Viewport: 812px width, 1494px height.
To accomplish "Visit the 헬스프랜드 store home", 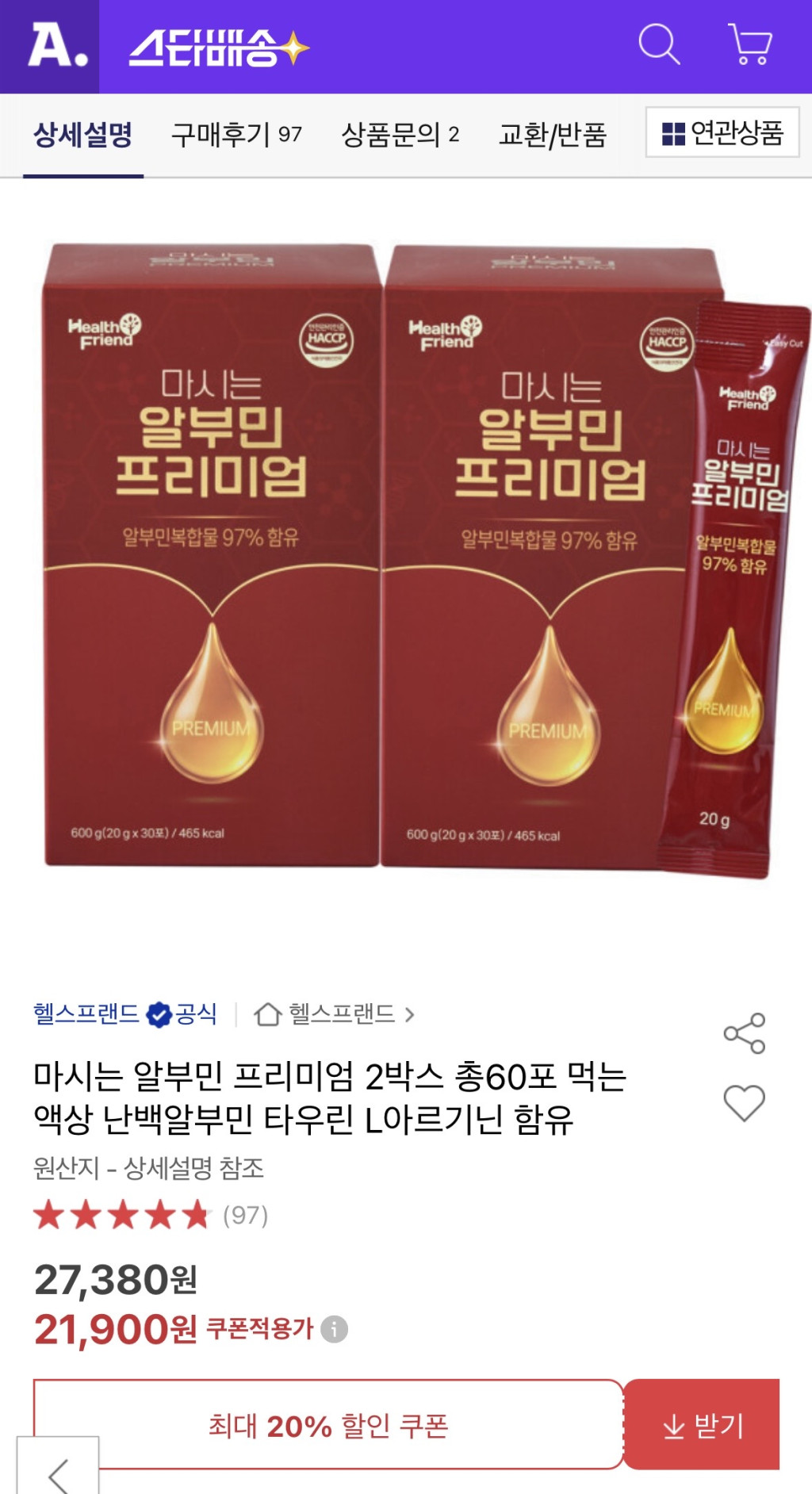I will point(334,1013).
